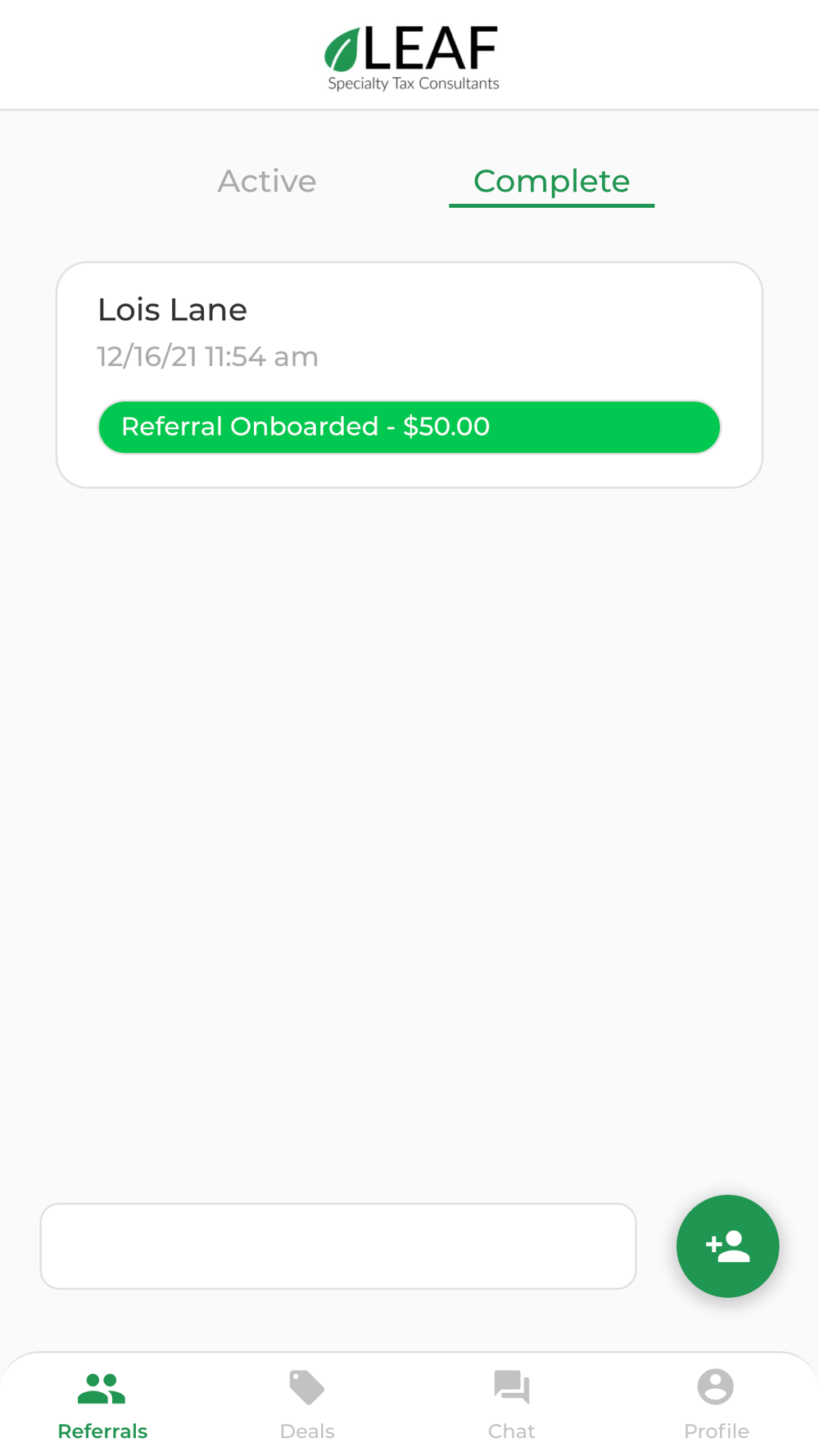View the Profile tab
Screen dimensions: 819x1456
(716, 1404)
